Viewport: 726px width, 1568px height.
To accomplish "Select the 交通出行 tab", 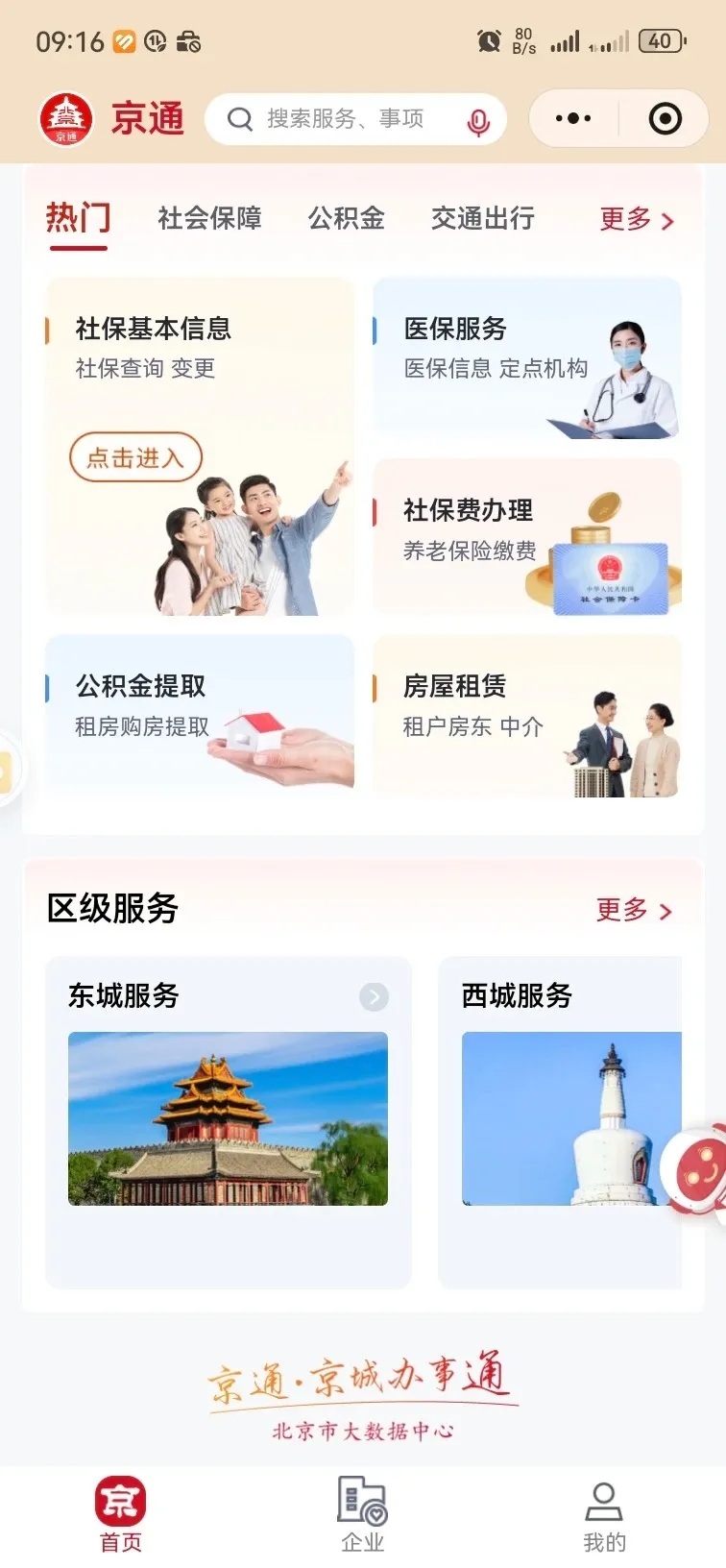I will (482, 219).
